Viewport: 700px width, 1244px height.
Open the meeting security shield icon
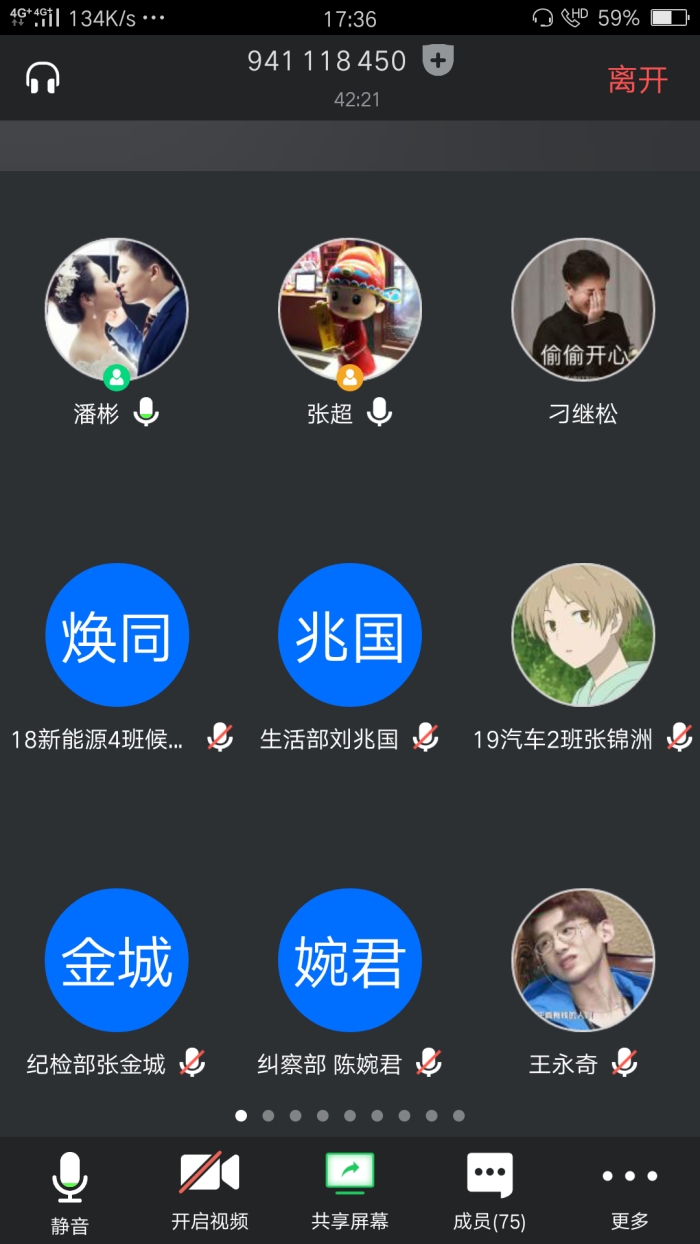click(x=437, y=61)
